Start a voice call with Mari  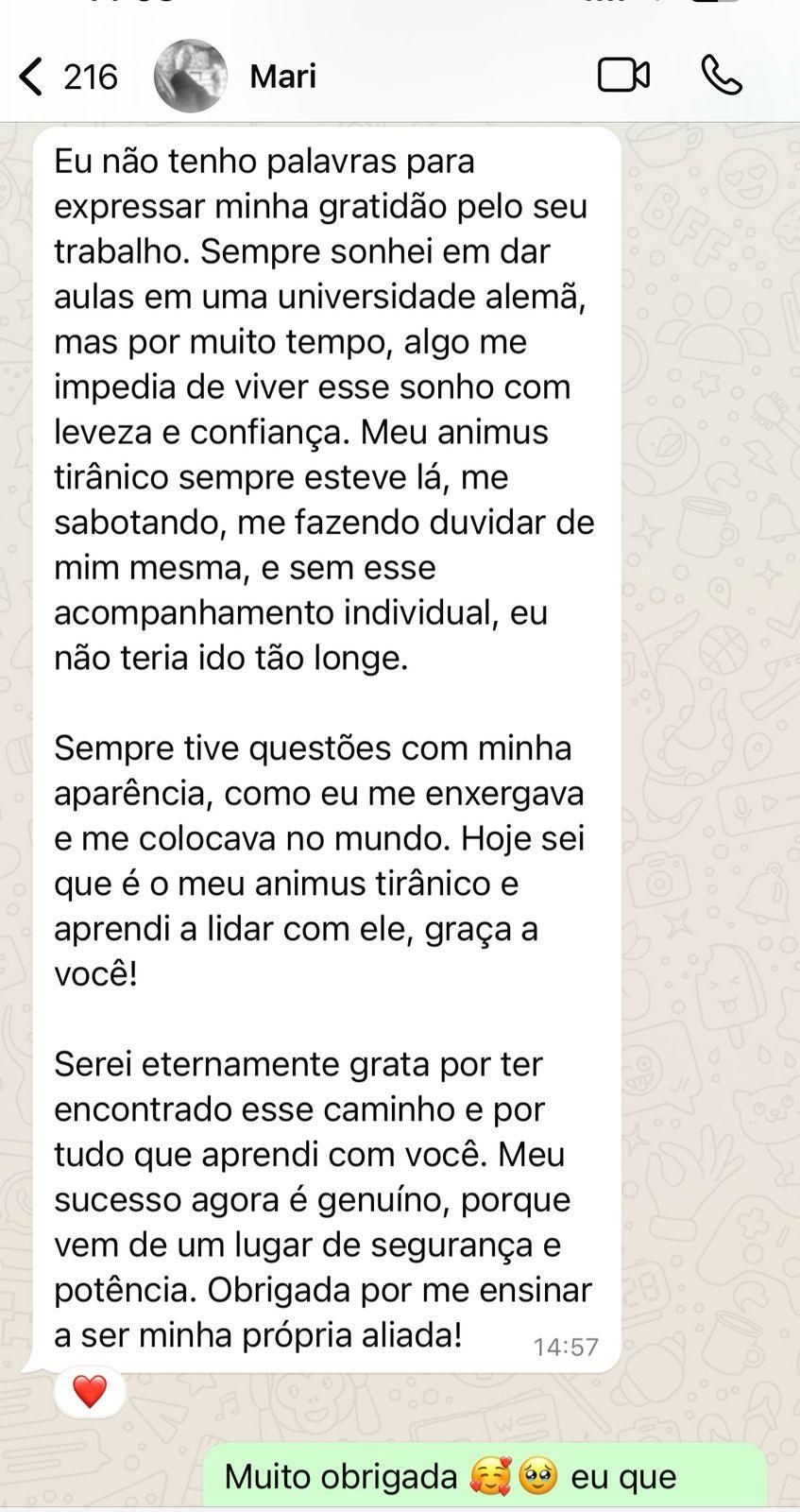722,76
